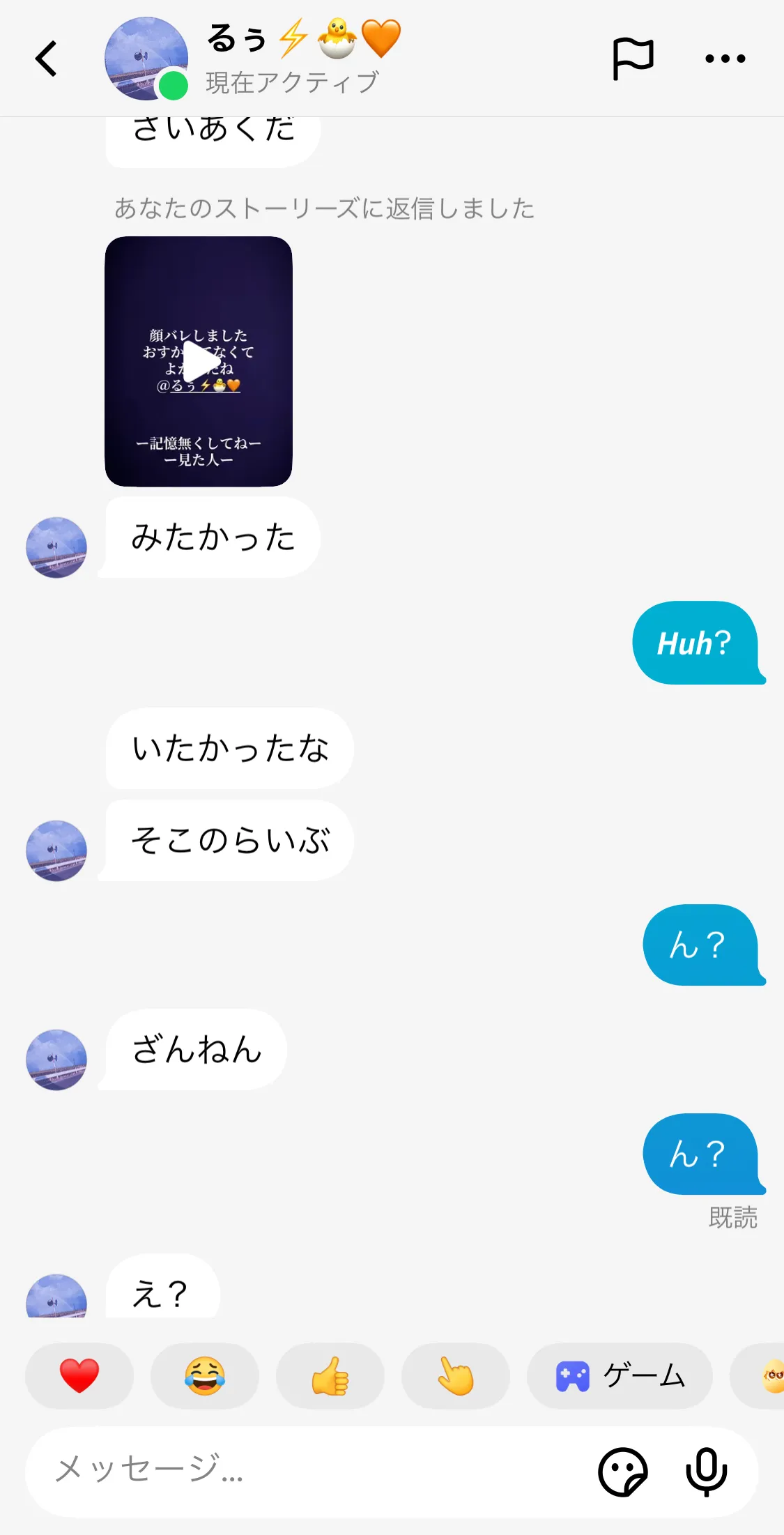Send the pointing hand quick reaction

tap(456, 1376)
